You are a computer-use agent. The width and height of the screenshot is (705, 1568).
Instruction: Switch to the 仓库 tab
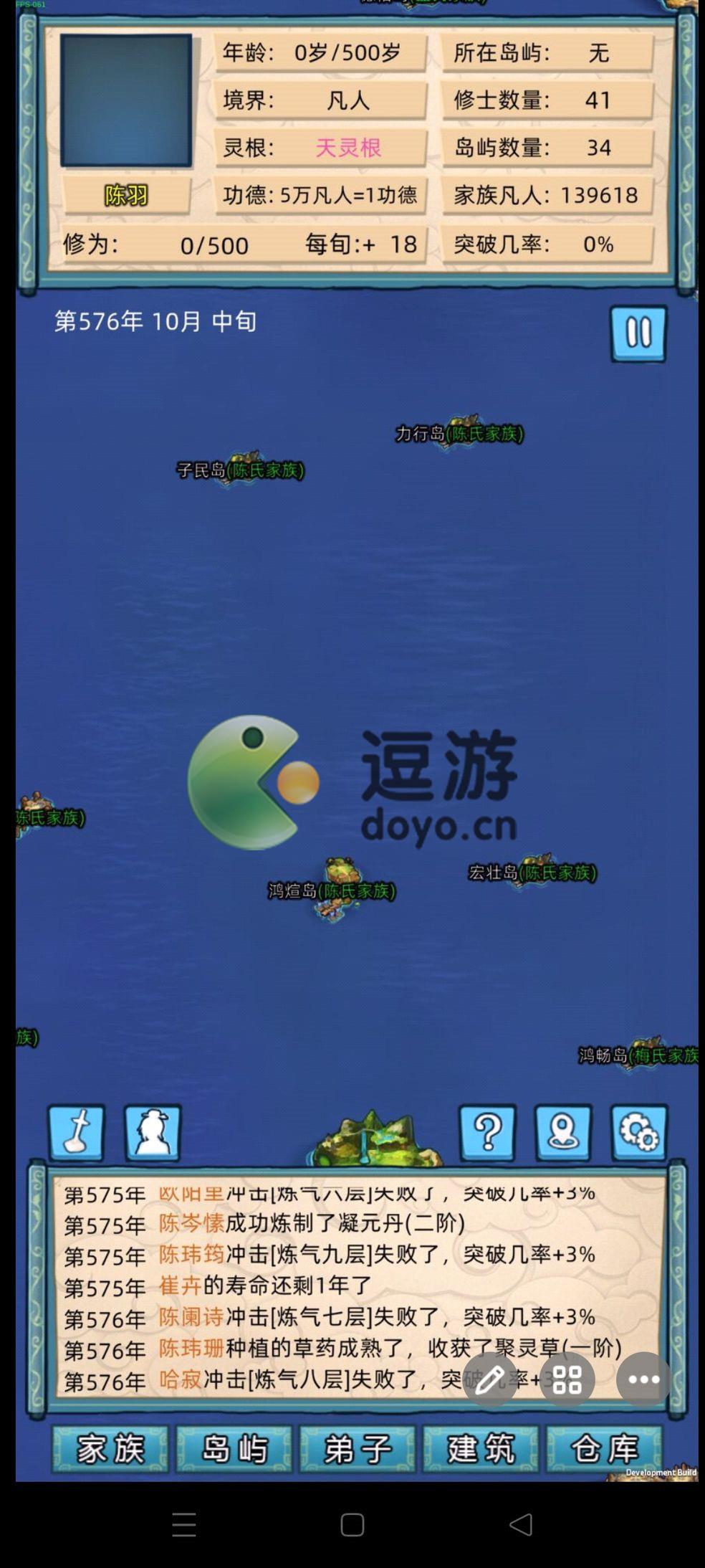click(604, 1449)
